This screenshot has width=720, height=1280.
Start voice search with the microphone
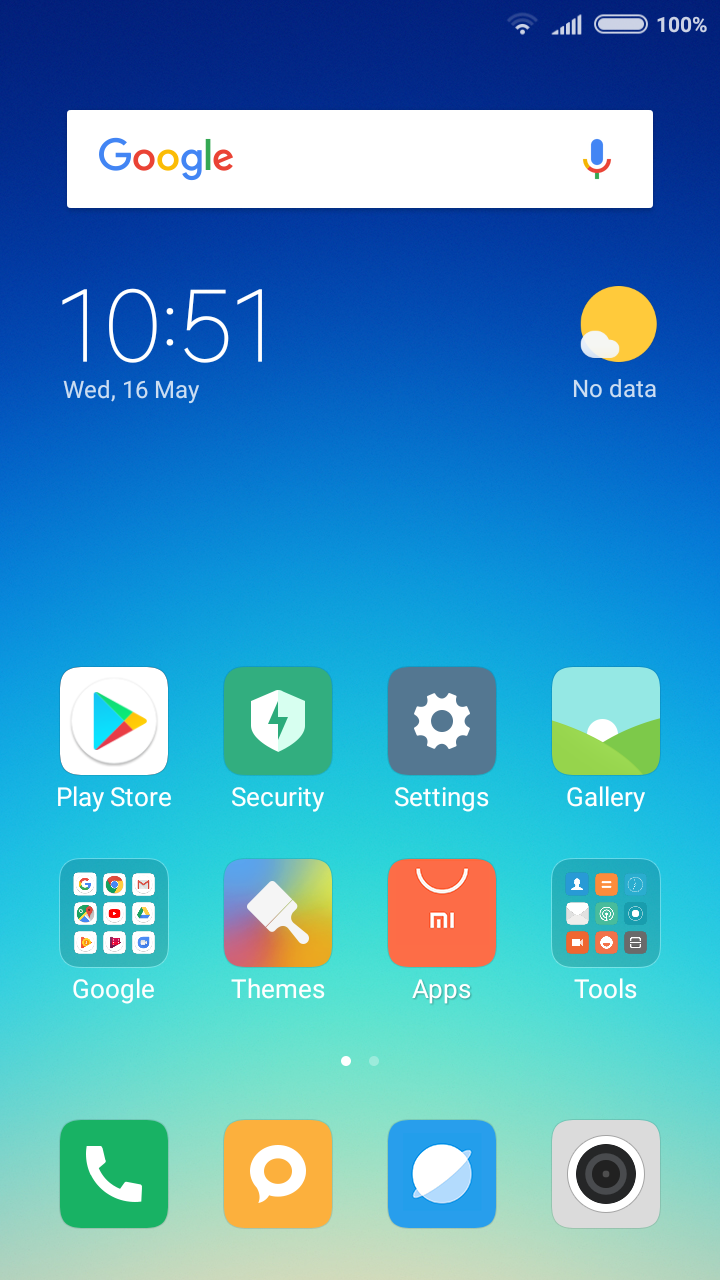597,159
